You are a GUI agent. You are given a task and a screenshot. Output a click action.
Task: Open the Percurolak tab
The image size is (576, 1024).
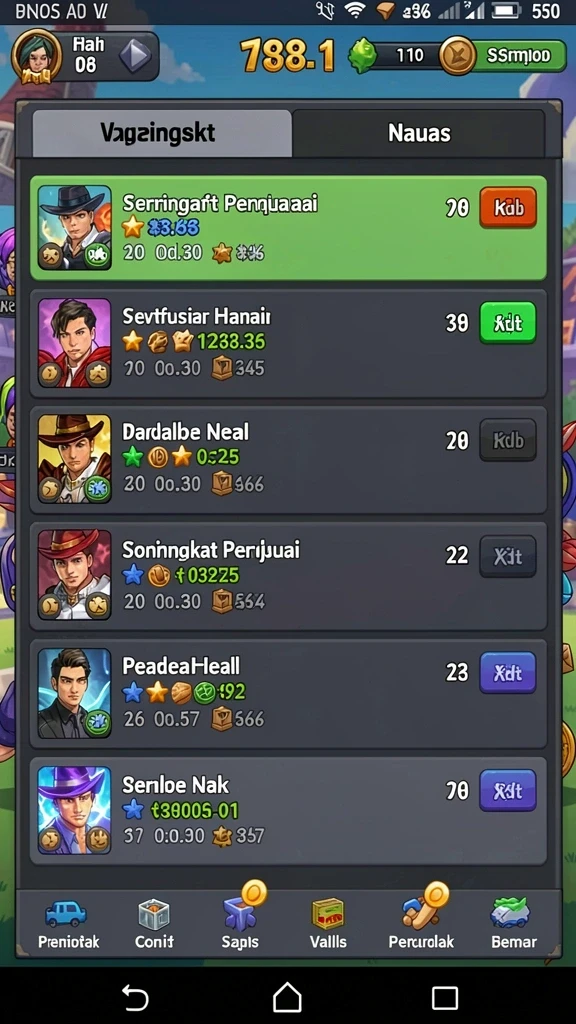tap(421, 921)
